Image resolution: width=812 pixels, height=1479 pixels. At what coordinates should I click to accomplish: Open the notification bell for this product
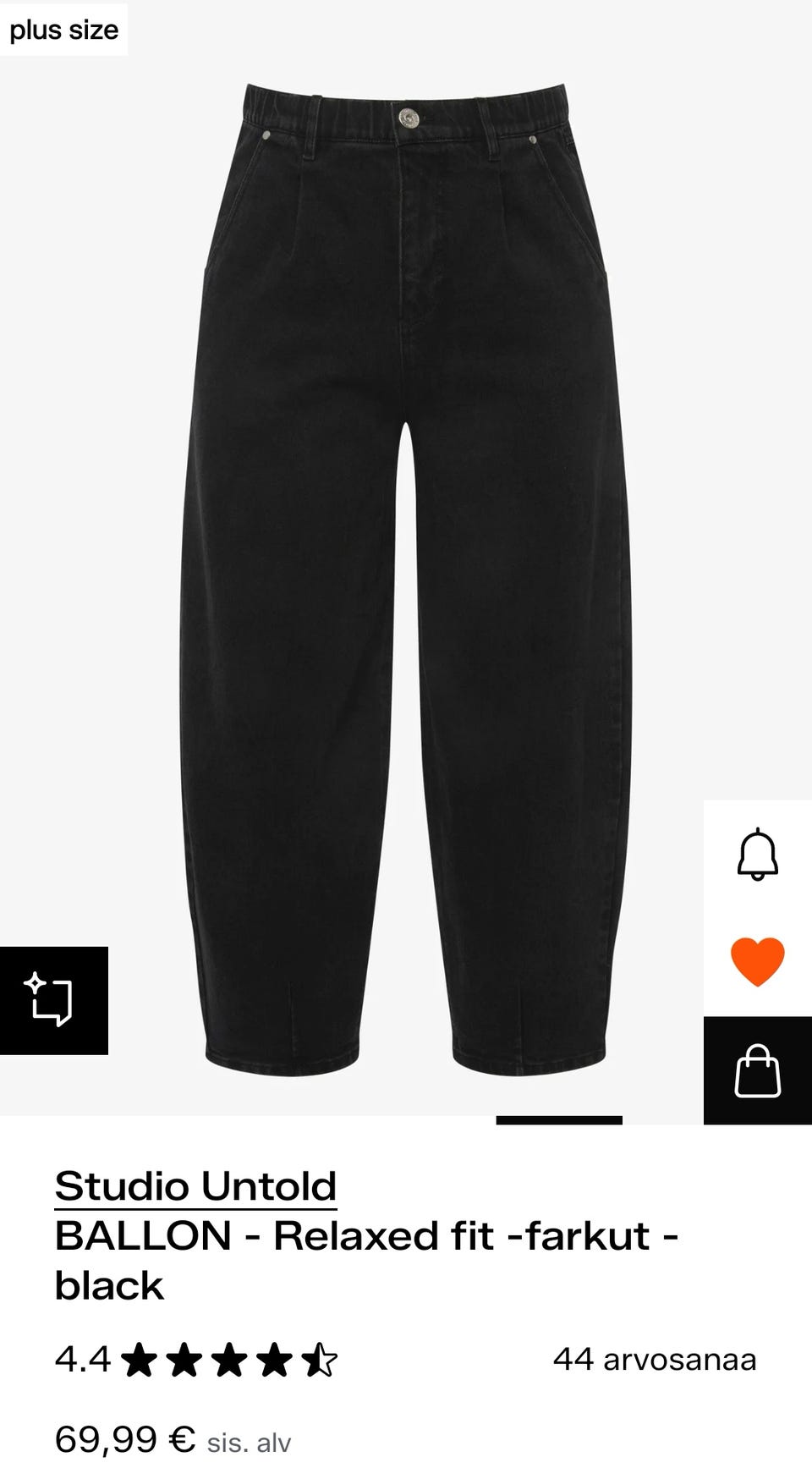757,854
